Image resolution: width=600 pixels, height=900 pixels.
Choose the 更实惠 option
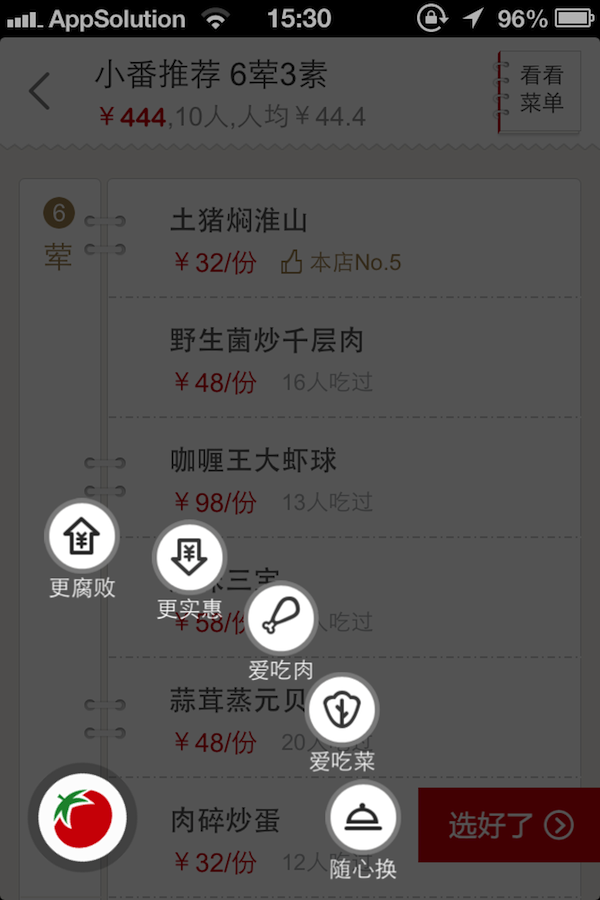tap(189, 557)
